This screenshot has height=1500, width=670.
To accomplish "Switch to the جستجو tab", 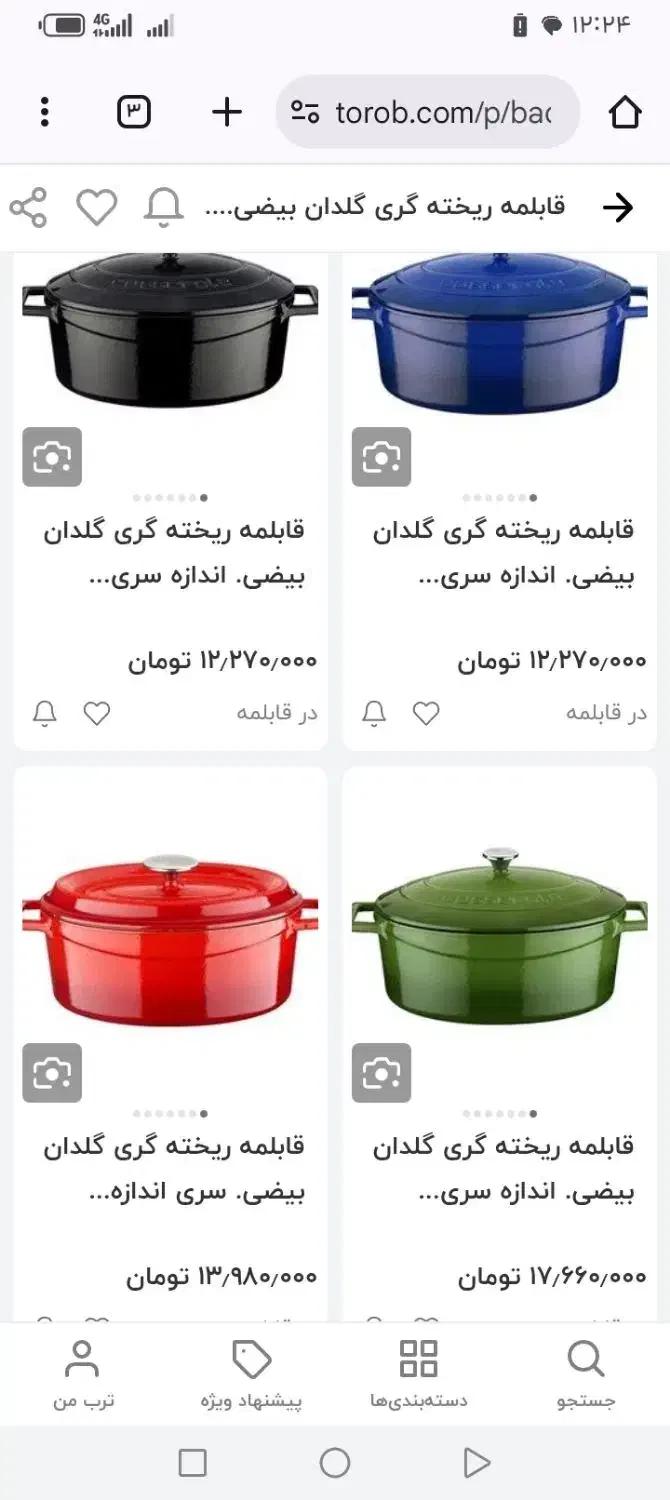I will 585,1375.
